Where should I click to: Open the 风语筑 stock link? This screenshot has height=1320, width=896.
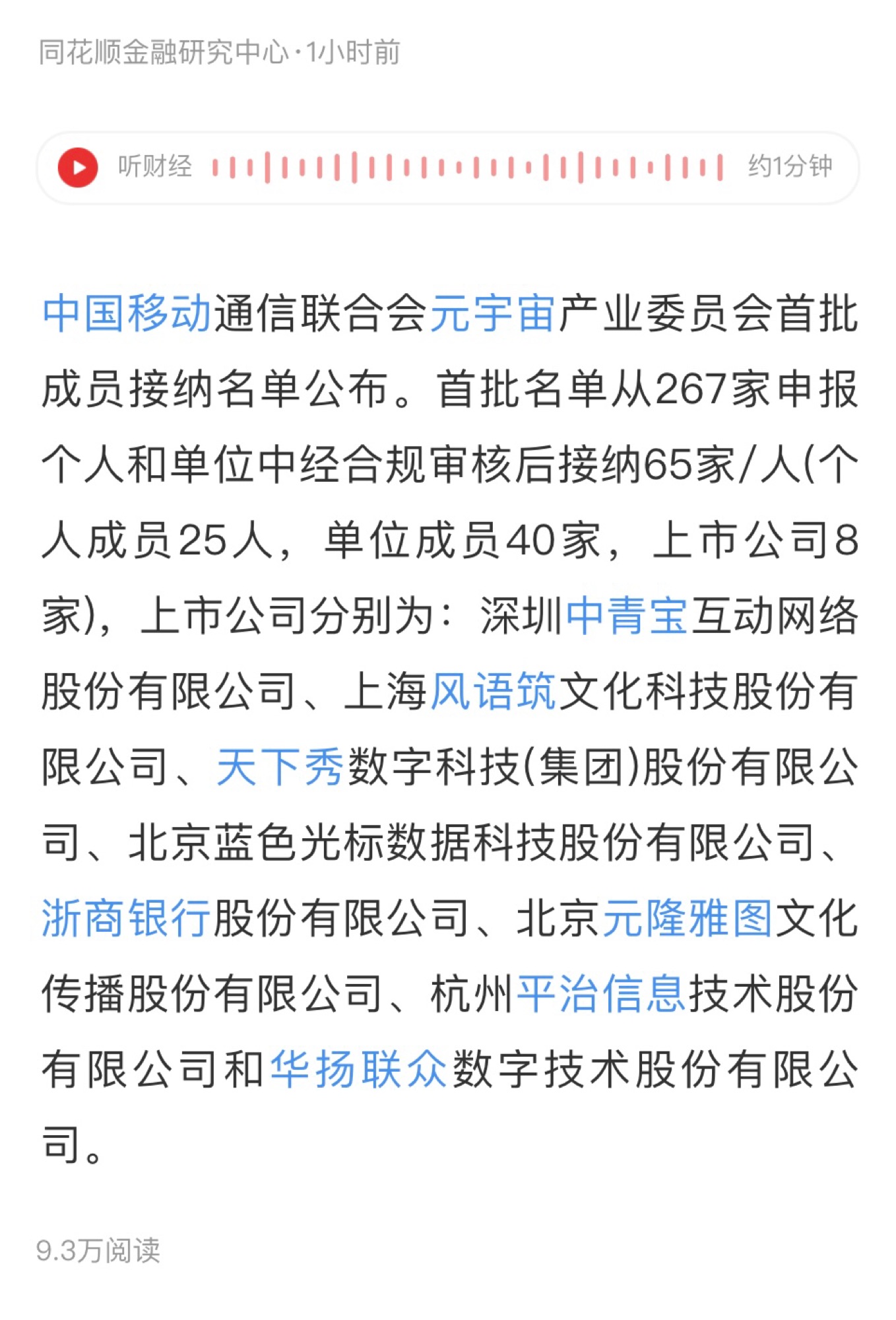click(x=492, y=692)
